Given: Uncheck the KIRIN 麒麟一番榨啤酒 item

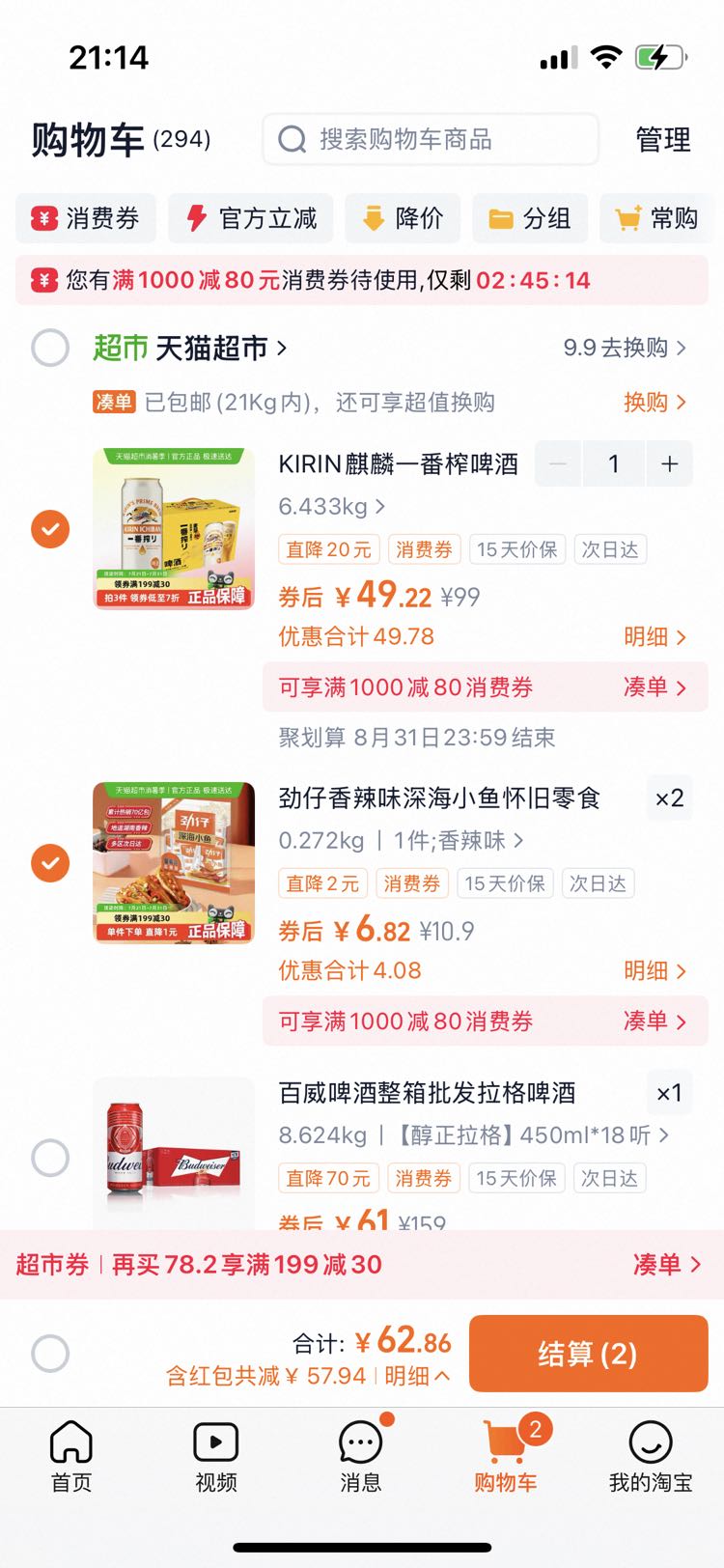Looking at the screenshot, I should pyautogui.click(x=50, y=529).
